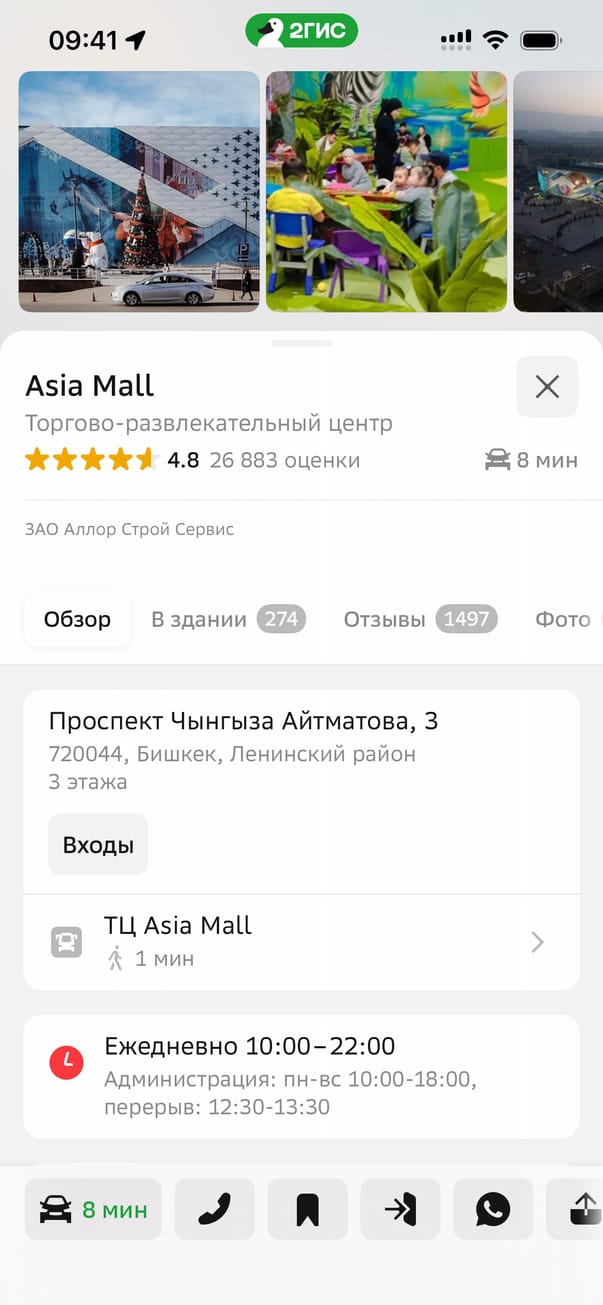This screenshot has width=603, height=1305.
Task: Open the ТЦ Asia Mall bus stop row
Action: (x=301, y=942)
